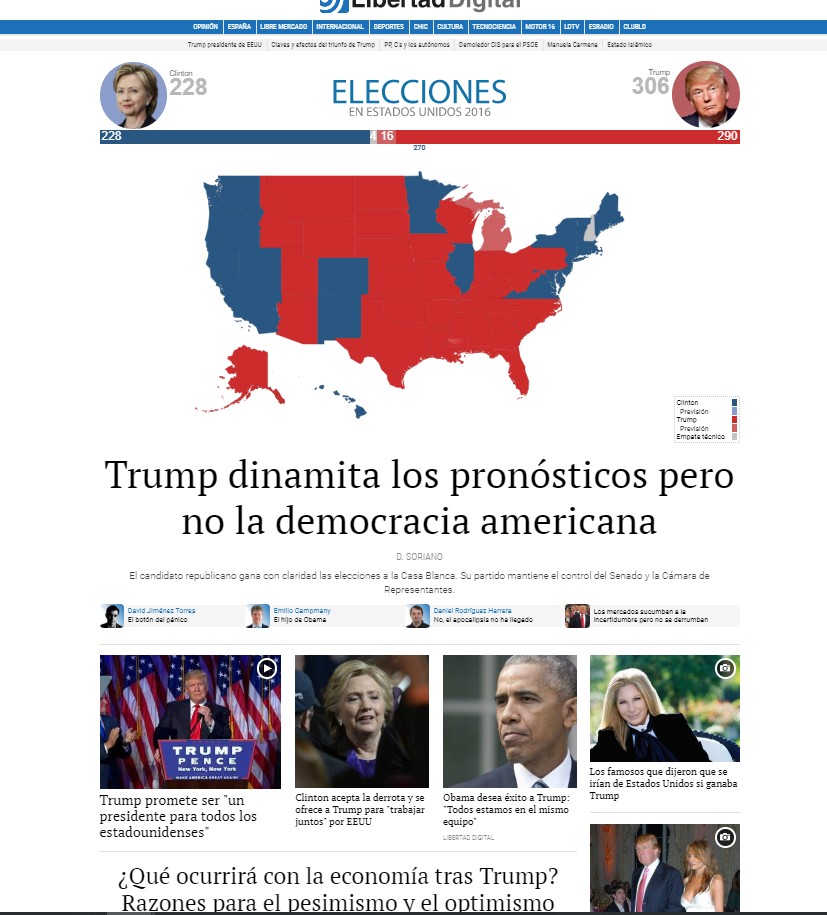Open the Libre Mercado section
827x915 pixels.
(x=283, y=27)
